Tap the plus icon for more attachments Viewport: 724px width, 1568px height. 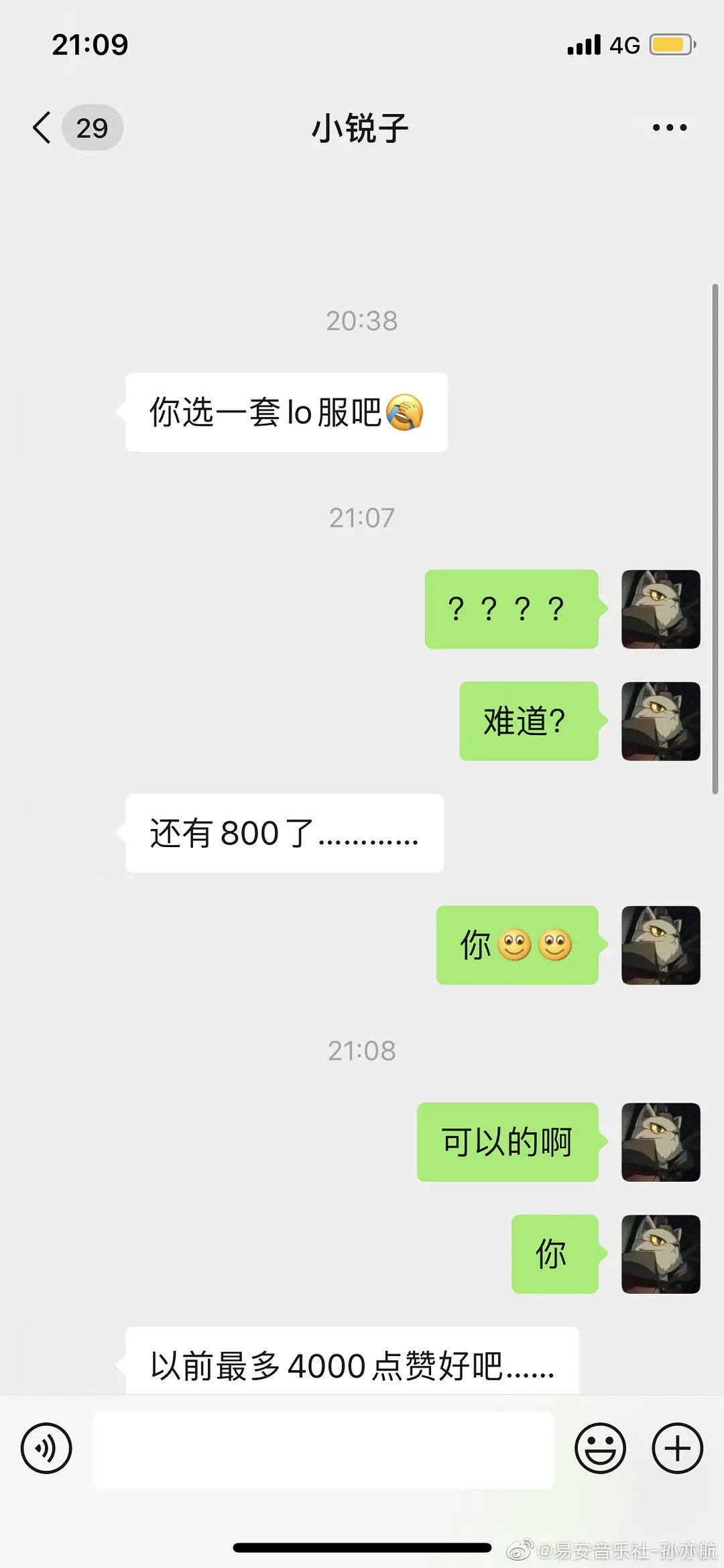point(677,1449)
